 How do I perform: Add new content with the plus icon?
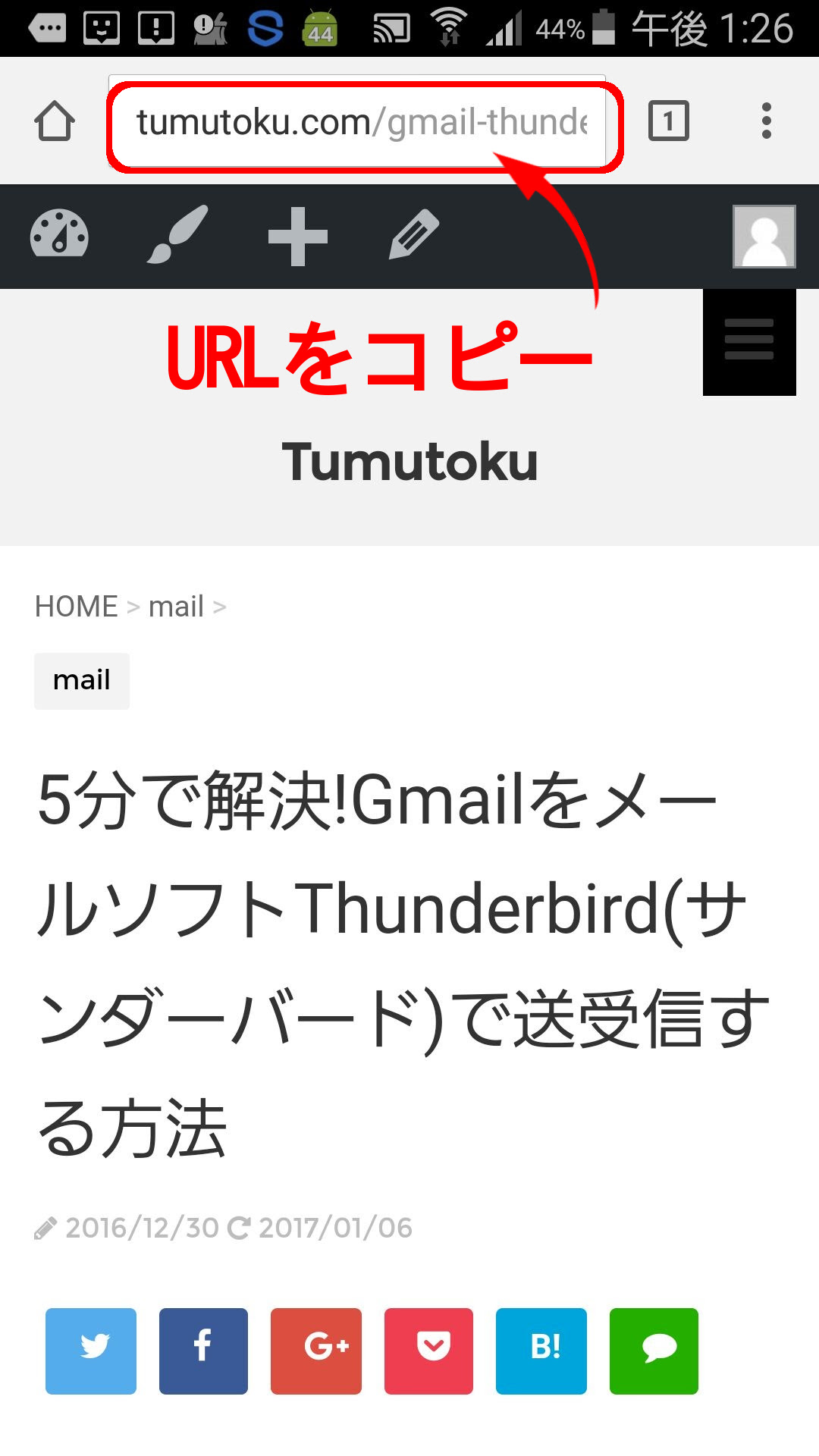[x=297, y=237]
